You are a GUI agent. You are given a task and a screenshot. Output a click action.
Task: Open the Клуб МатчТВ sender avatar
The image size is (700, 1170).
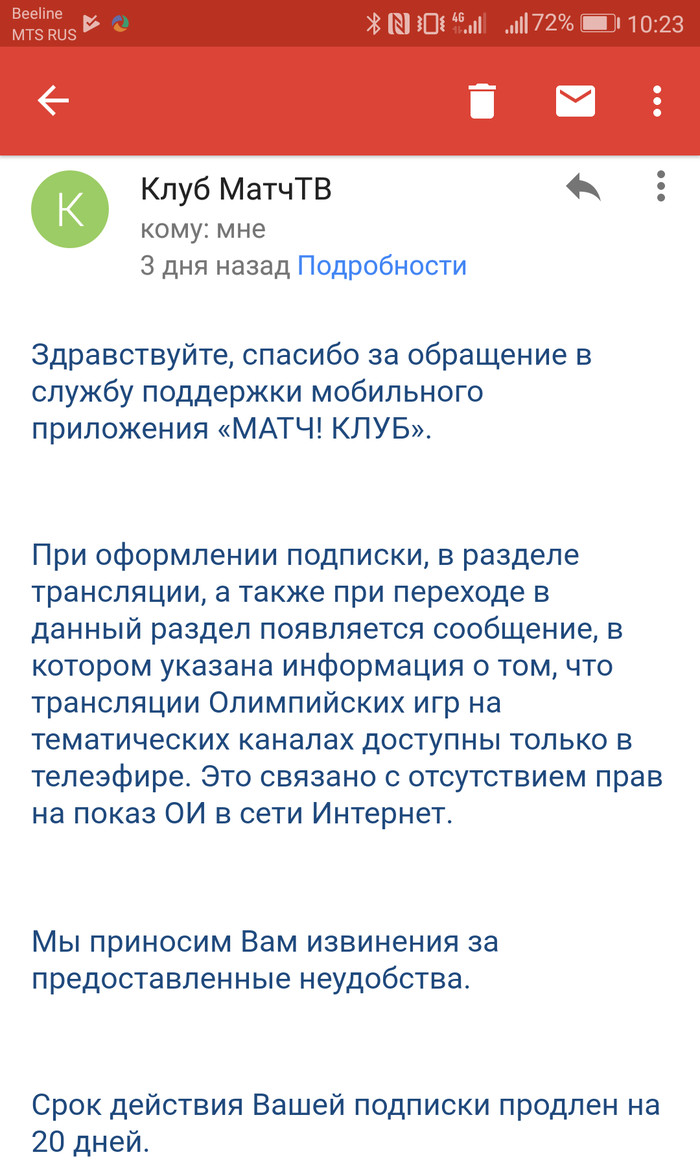70,209
